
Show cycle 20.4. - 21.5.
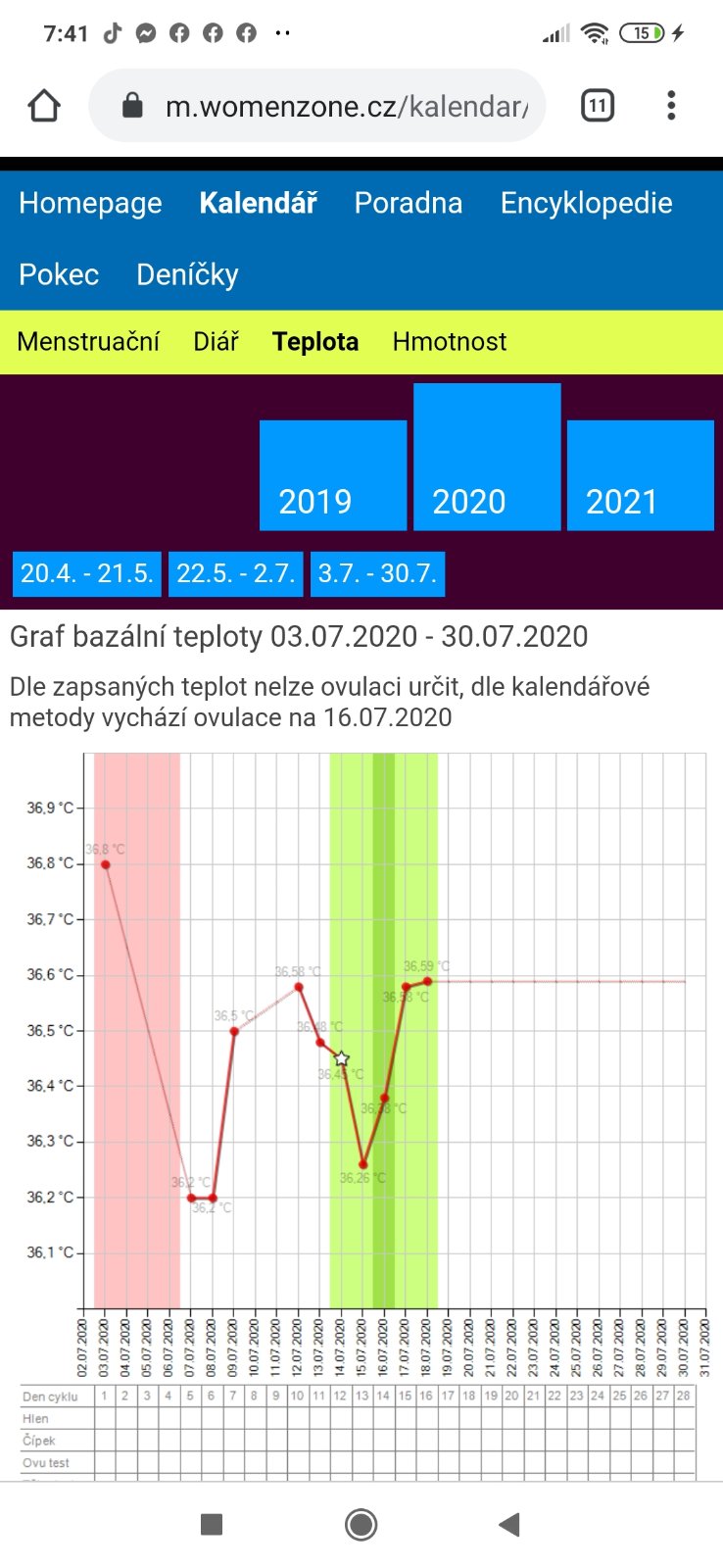click(x=87, y=573)
